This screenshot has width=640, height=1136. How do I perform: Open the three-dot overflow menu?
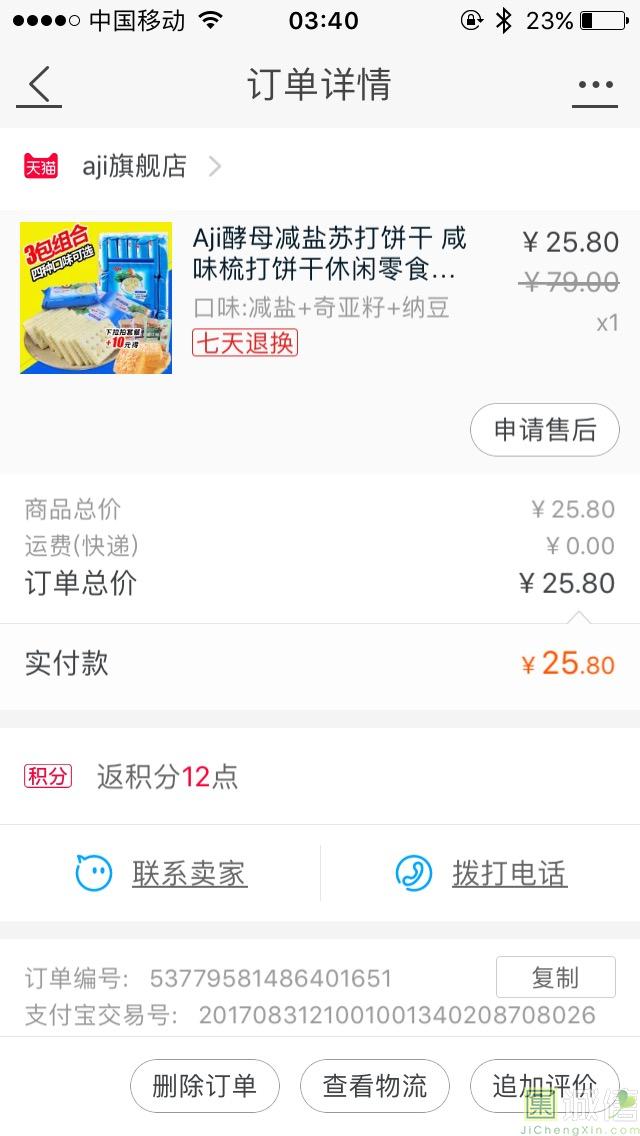tap(595, 86)
